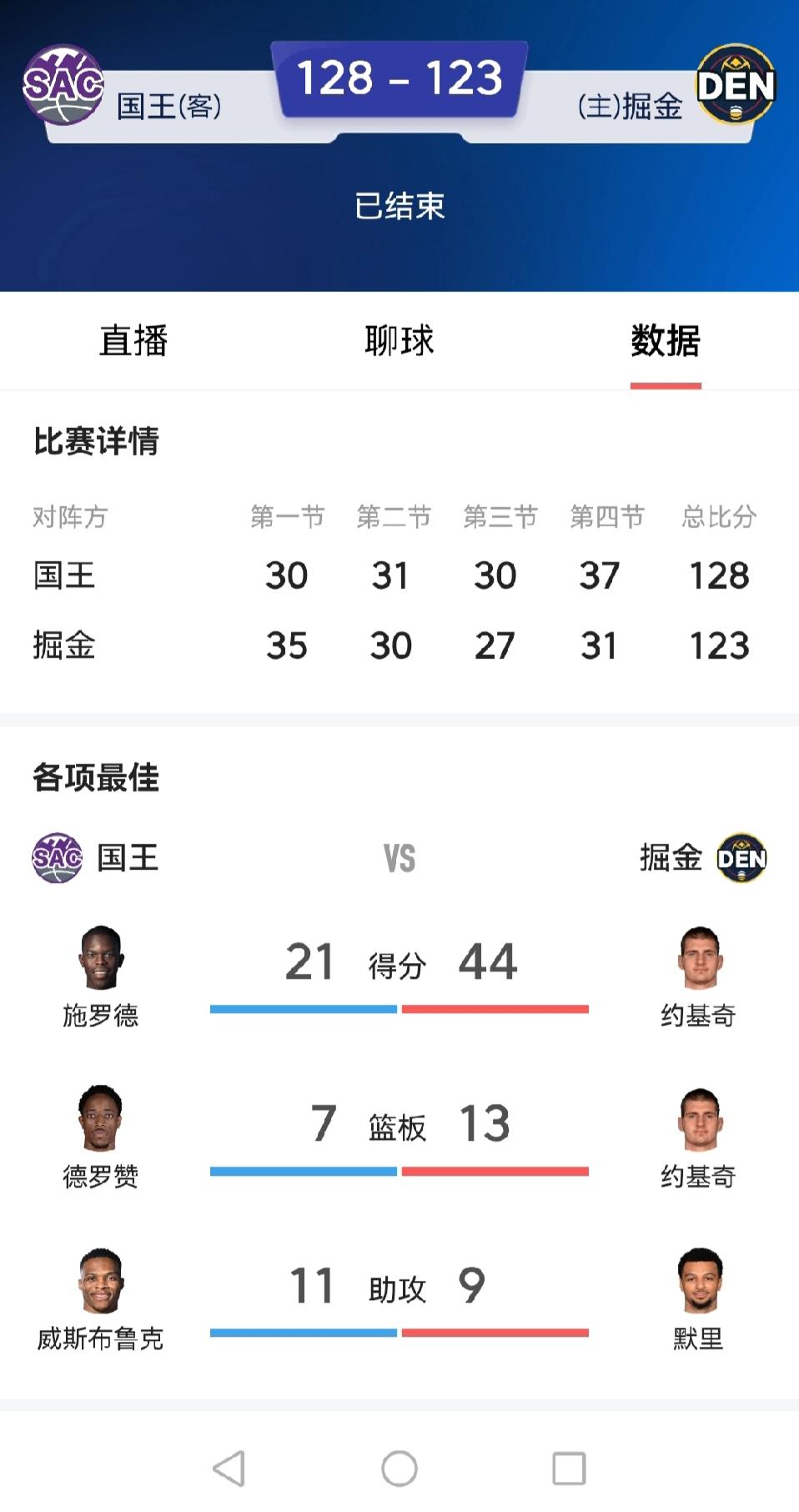The height and width of the screenshot is (1512, 799).
Task: Open 约基奇's avatar next to 44 points
Action: coord(699,959)
